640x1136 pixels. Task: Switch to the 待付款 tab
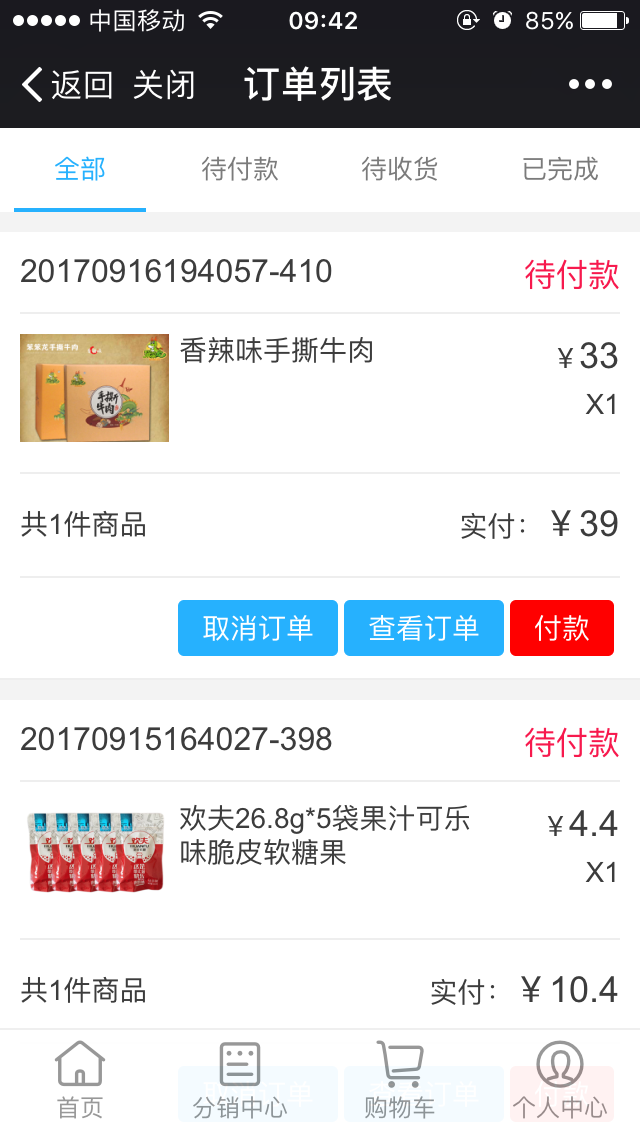[240, 169]
